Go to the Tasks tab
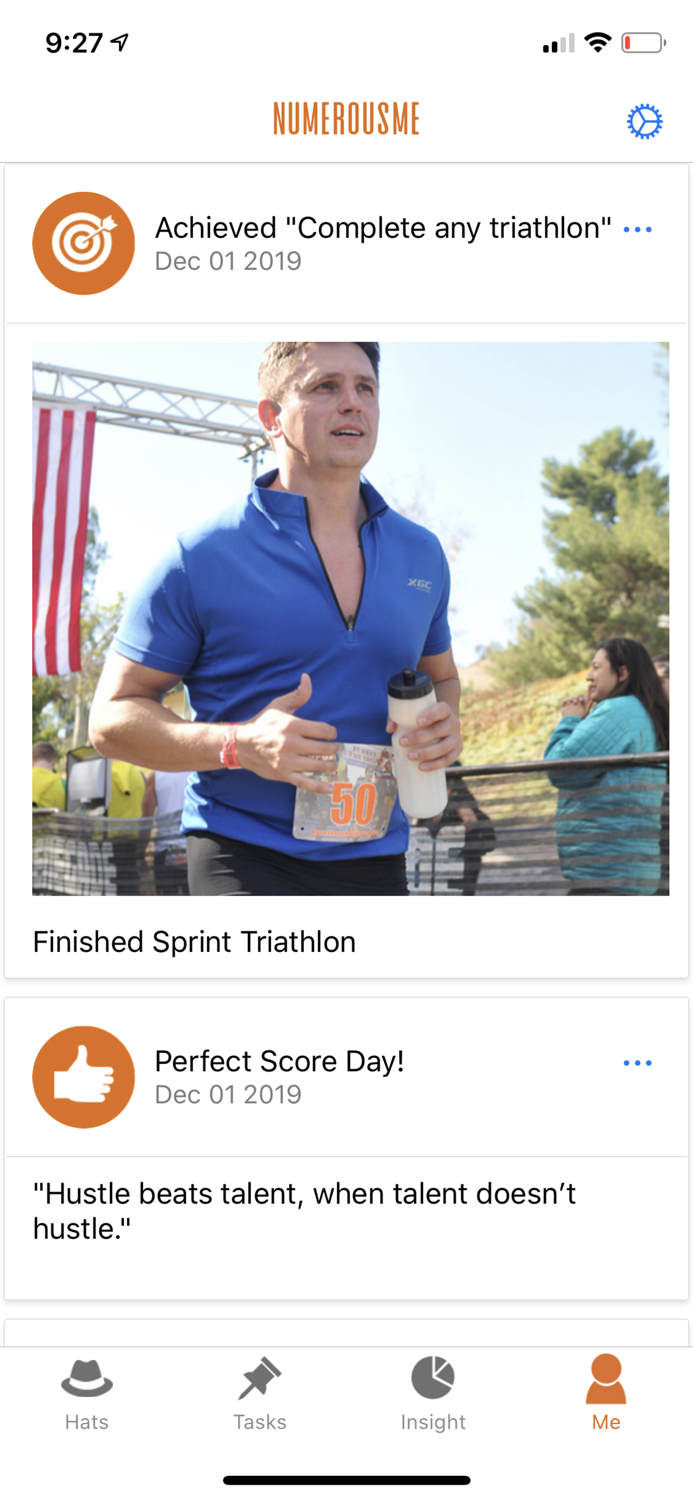This screenshot has width=693, height=1500. click(260, 1393)
